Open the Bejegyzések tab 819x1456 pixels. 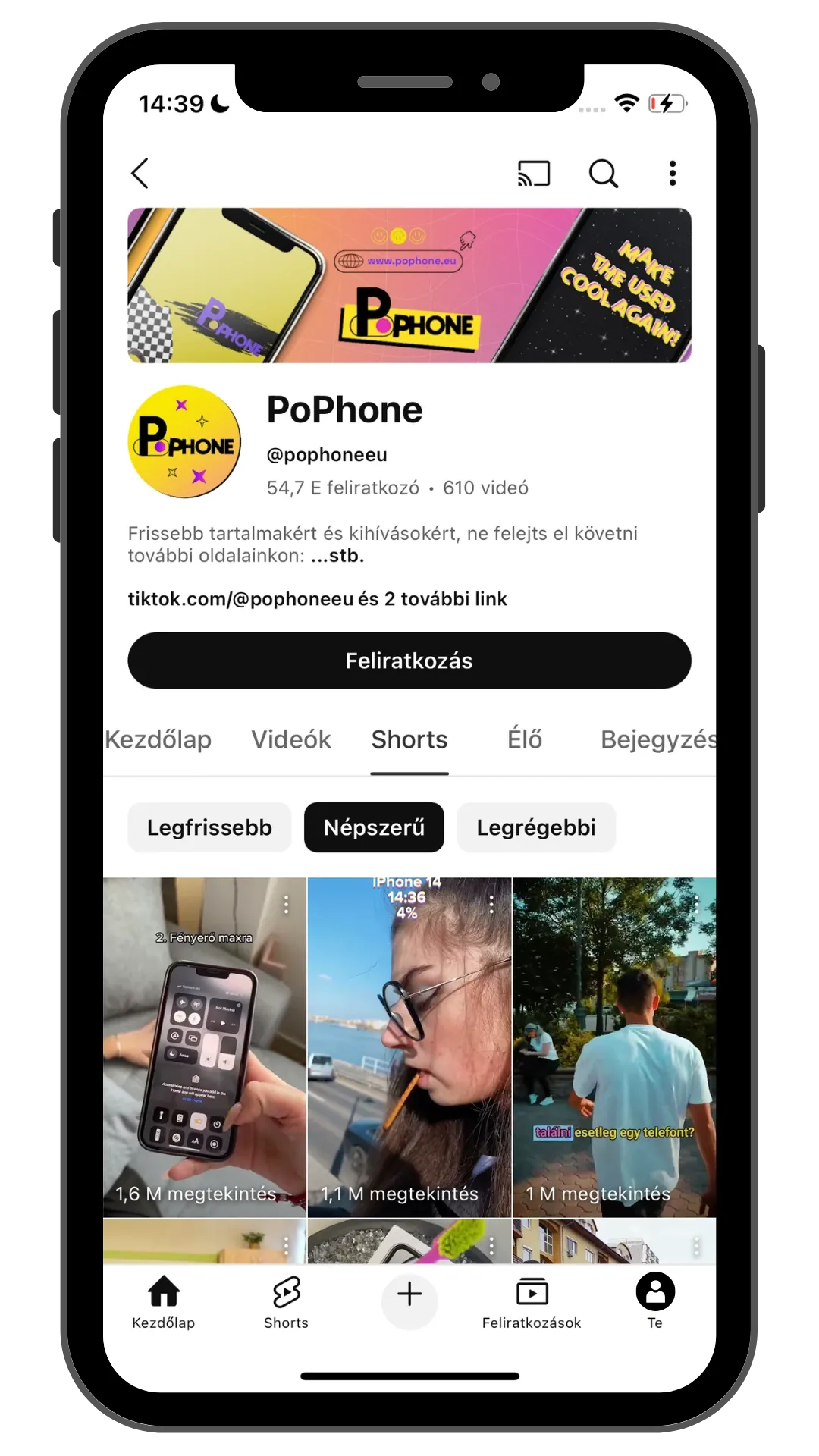point(657,739)
